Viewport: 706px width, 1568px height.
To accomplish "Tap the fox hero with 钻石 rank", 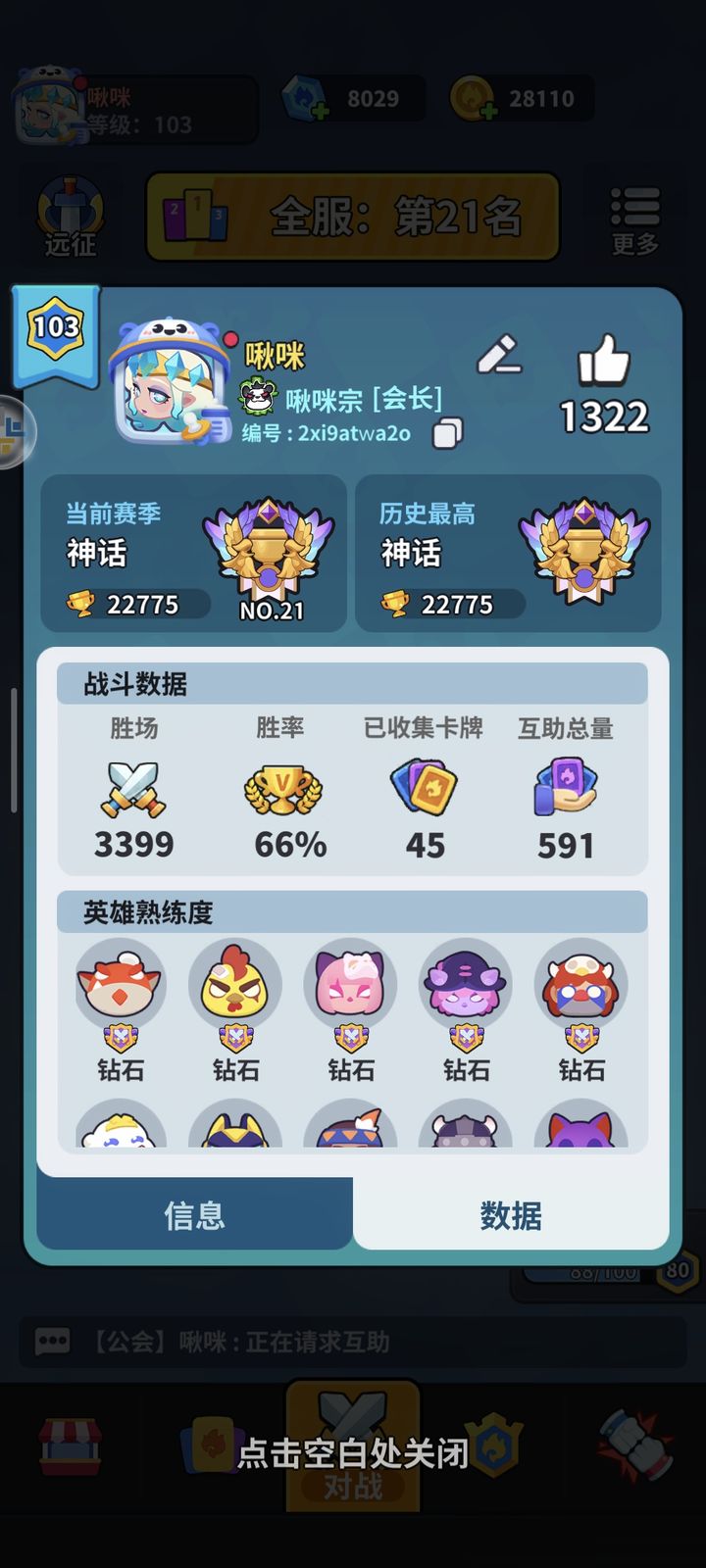I will click(x=121, y=985).
